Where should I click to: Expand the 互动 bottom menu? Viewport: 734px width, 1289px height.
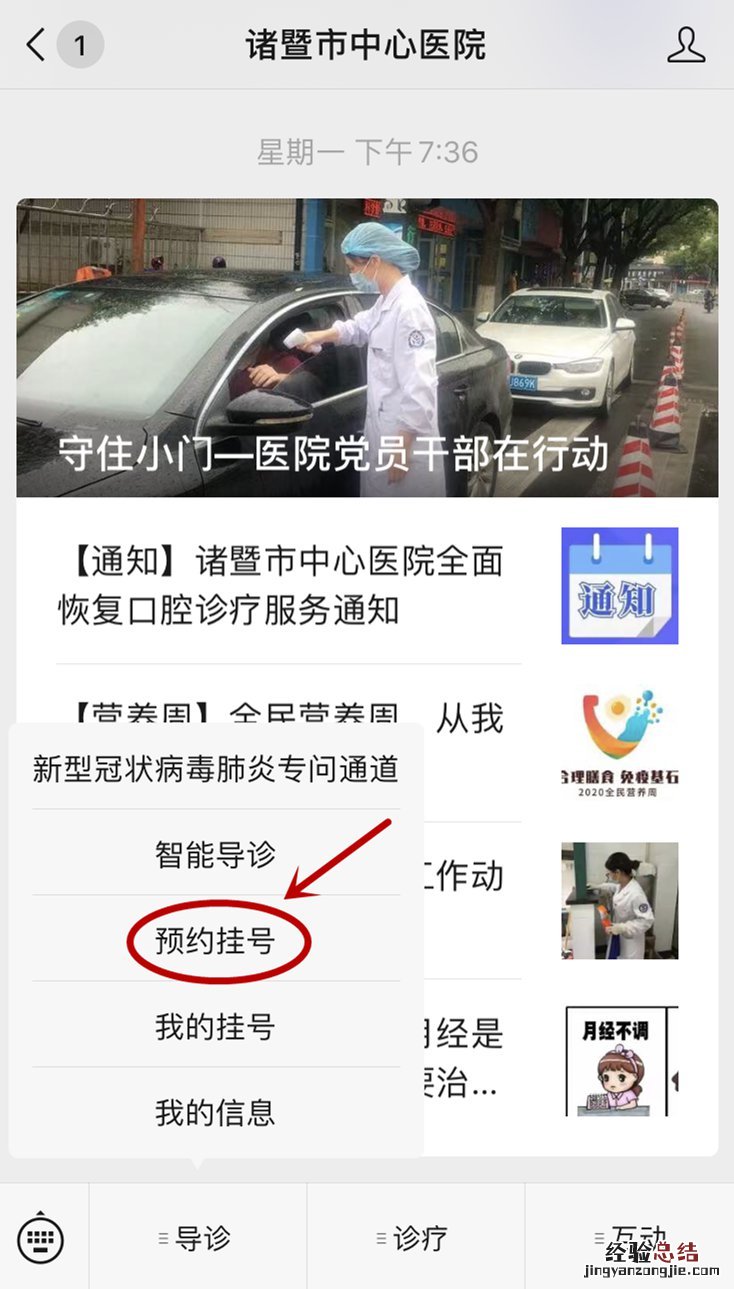point(630,1236)
